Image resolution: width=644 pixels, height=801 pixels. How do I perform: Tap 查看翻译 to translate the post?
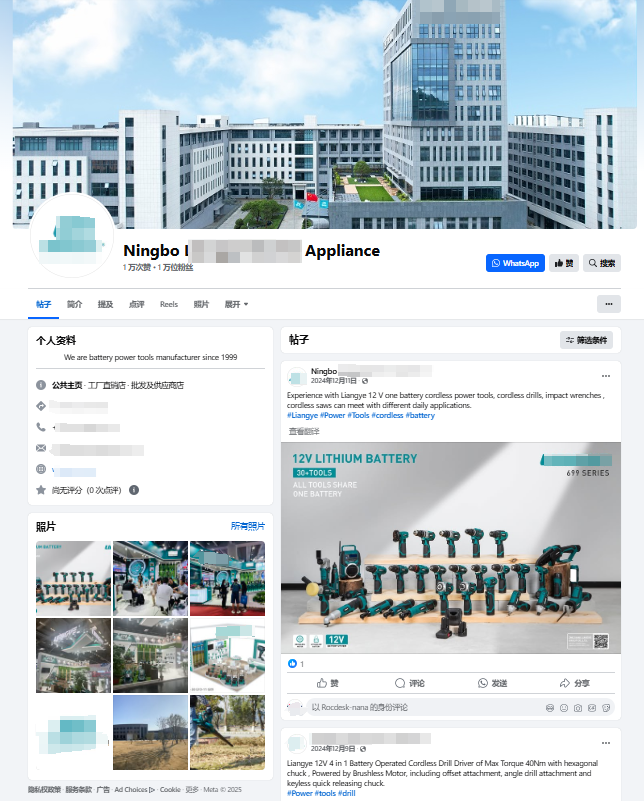tap(303, 431)
